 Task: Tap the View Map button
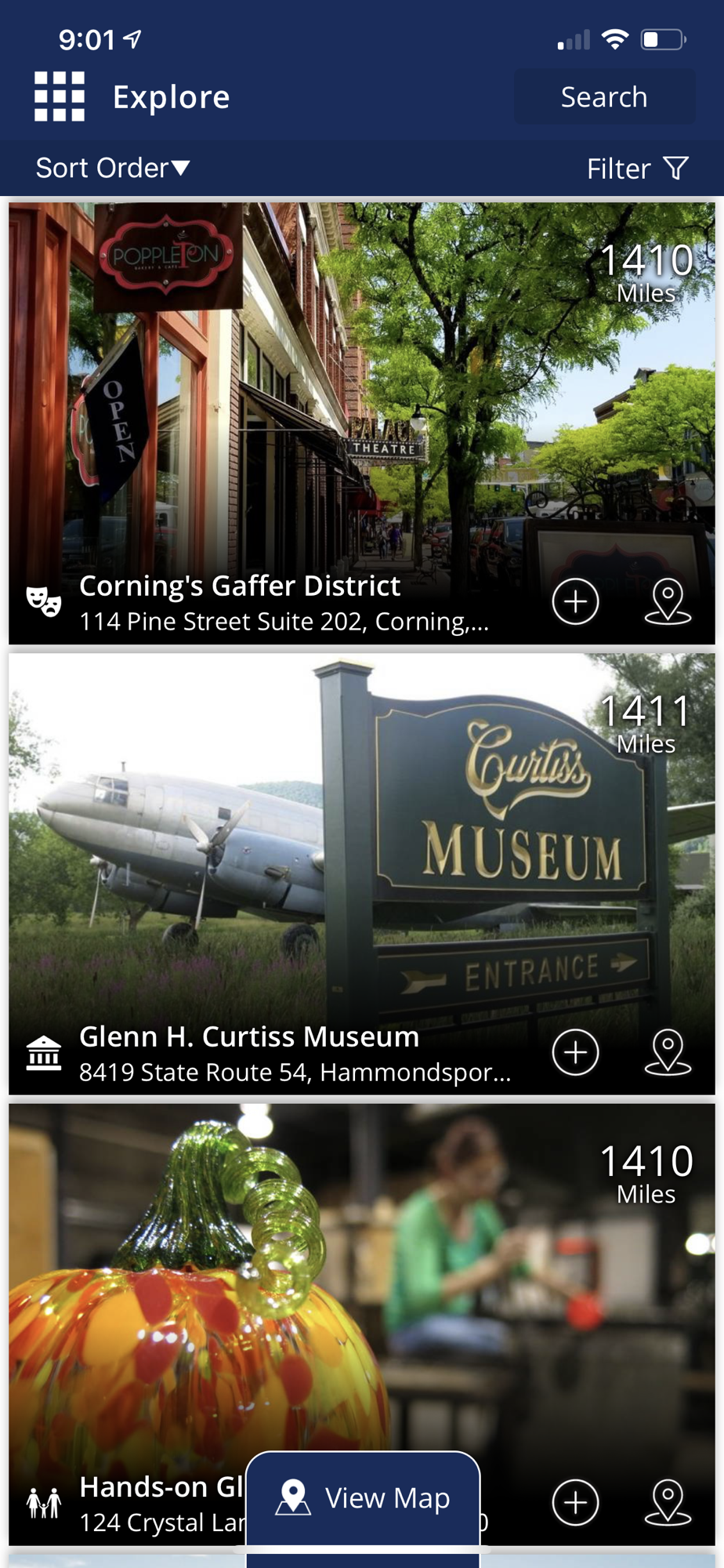click(x=363, y=1498)
